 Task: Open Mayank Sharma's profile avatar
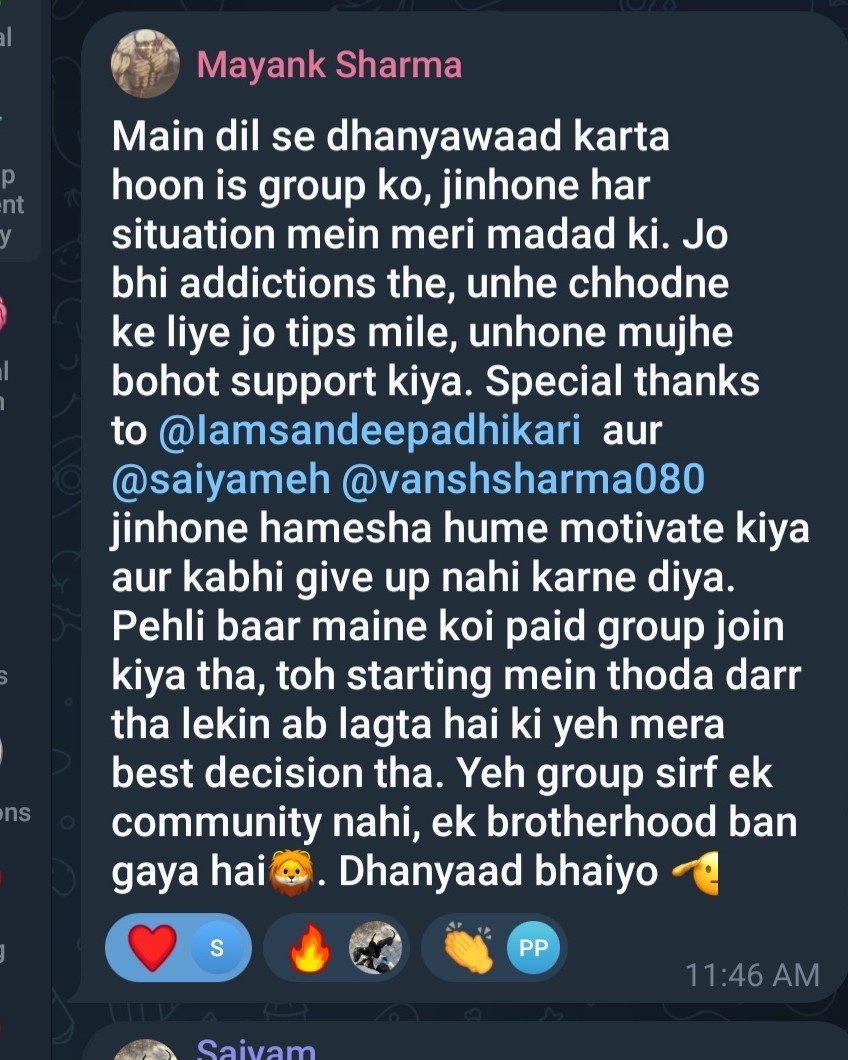pos(145,64)
